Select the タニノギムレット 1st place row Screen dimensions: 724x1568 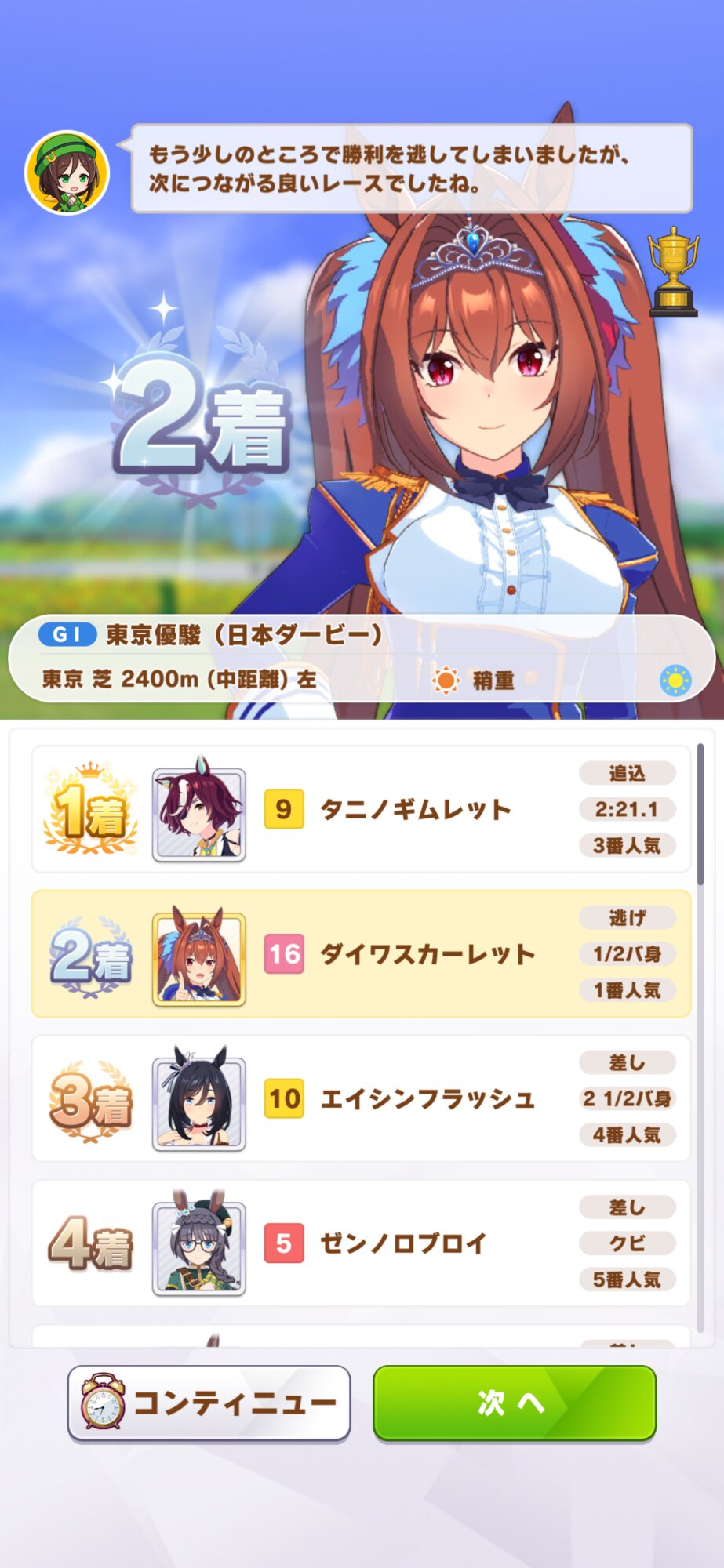click(361, 809)
